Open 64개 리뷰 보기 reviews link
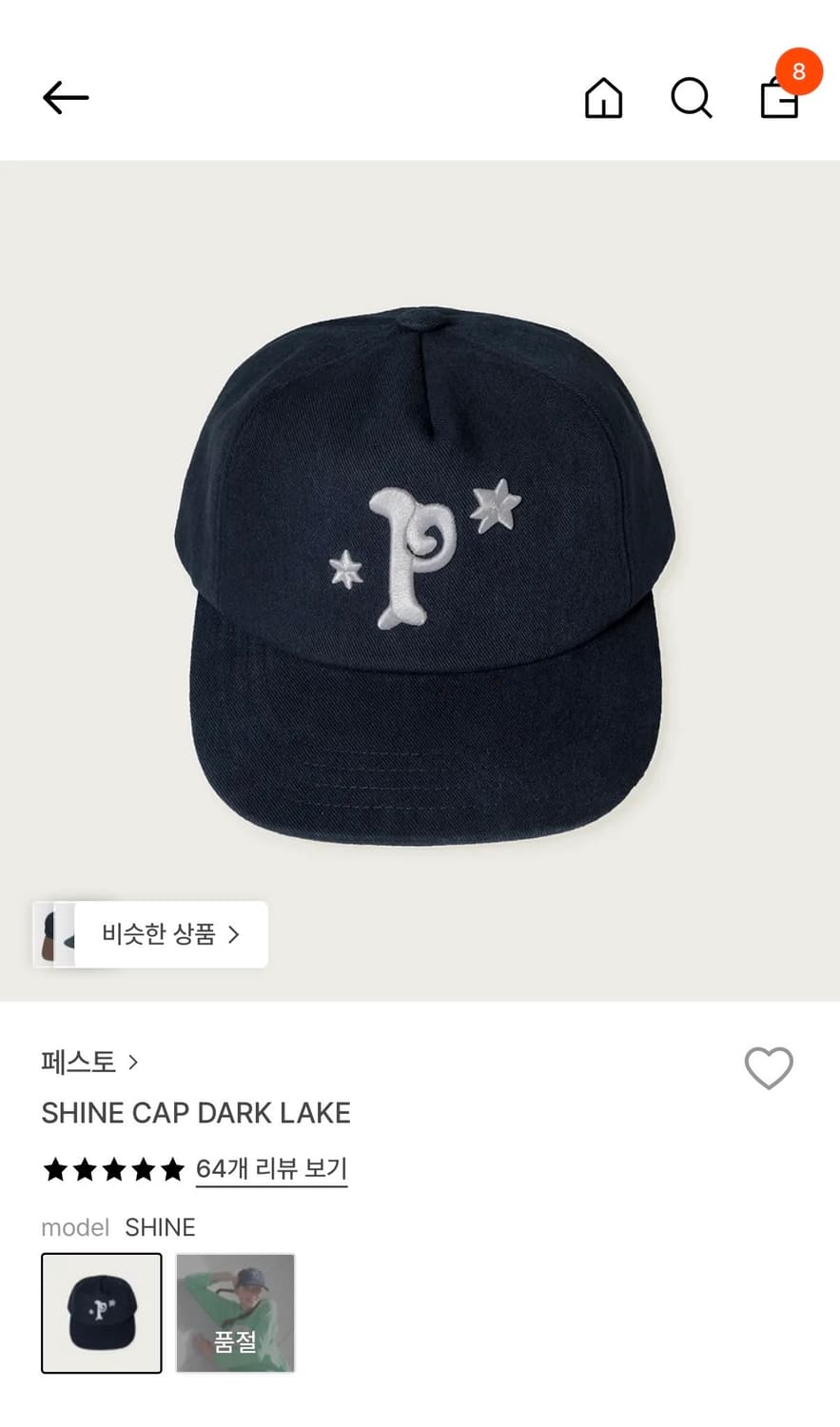 [x=271, y=1169]
